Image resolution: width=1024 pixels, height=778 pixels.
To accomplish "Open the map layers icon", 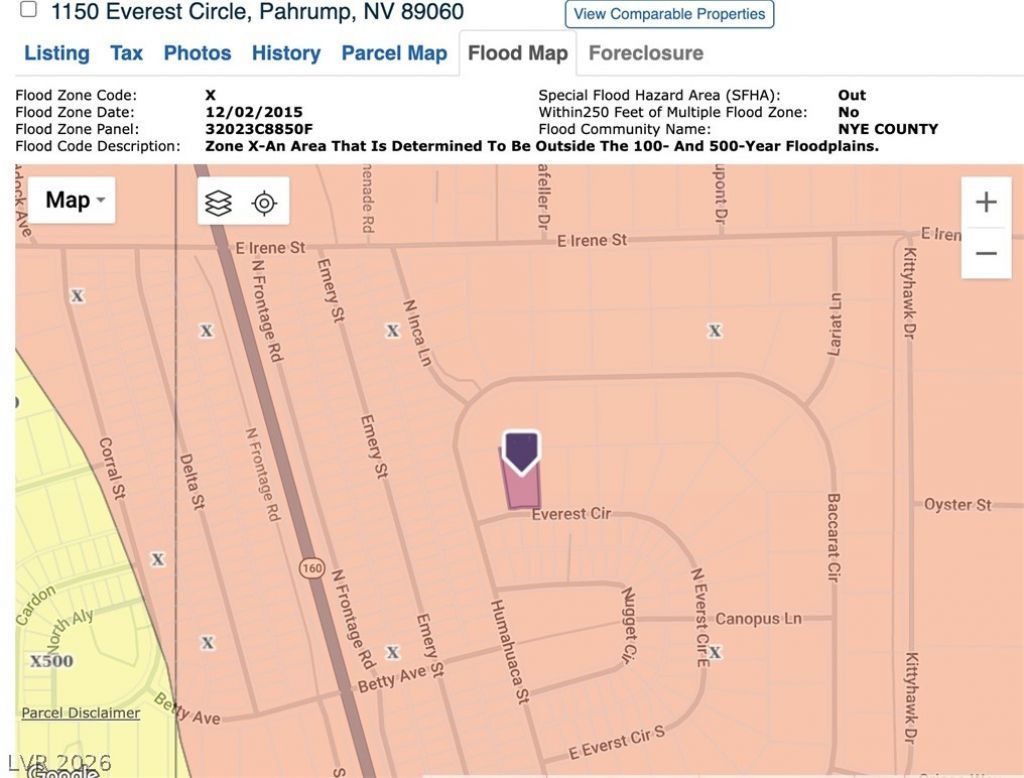I will (x=218, y=203).
